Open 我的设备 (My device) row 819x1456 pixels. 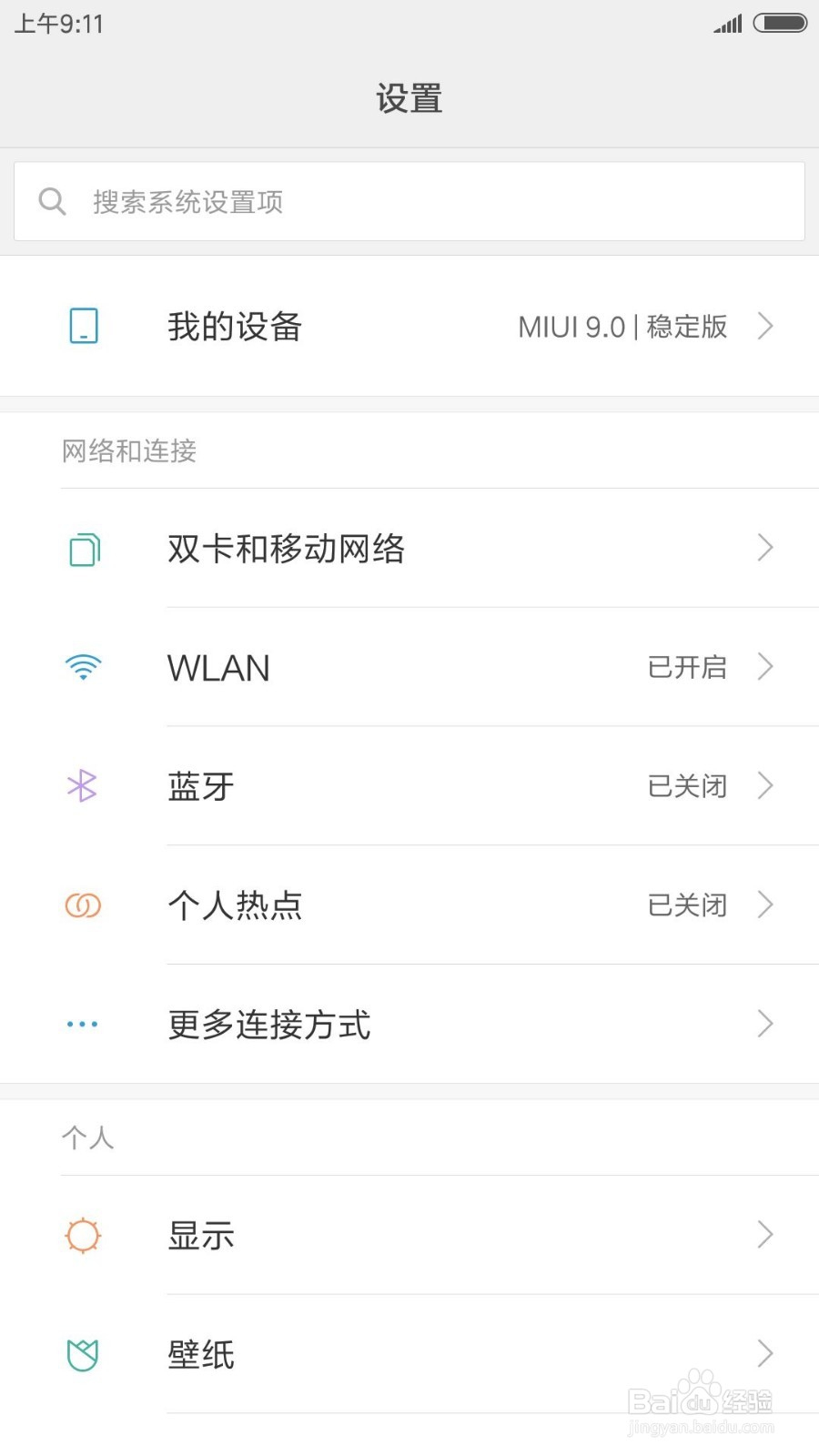(x=409, y=326)
